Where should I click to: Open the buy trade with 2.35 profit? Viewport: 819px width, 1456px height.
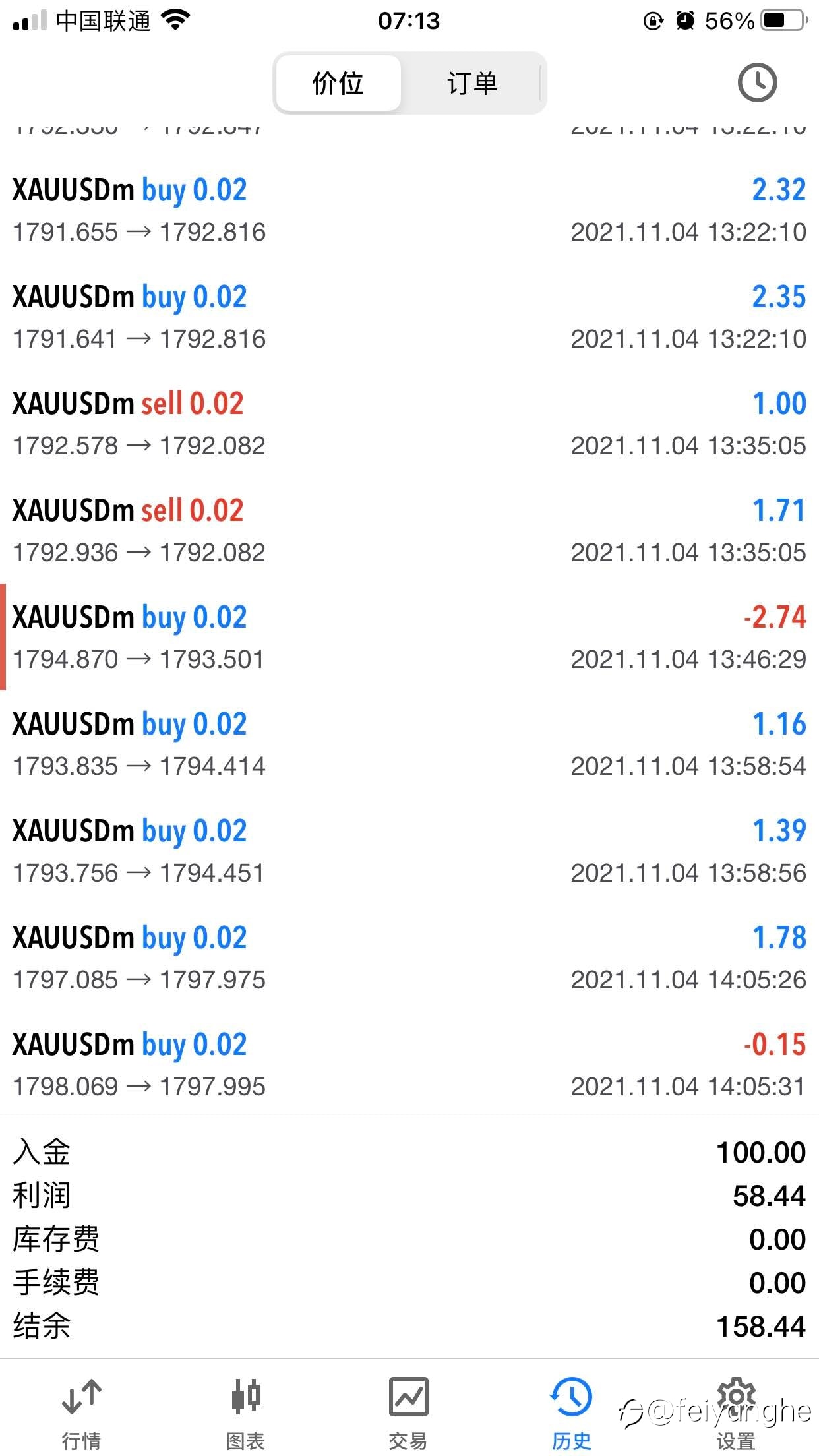[x=409, y=317]
